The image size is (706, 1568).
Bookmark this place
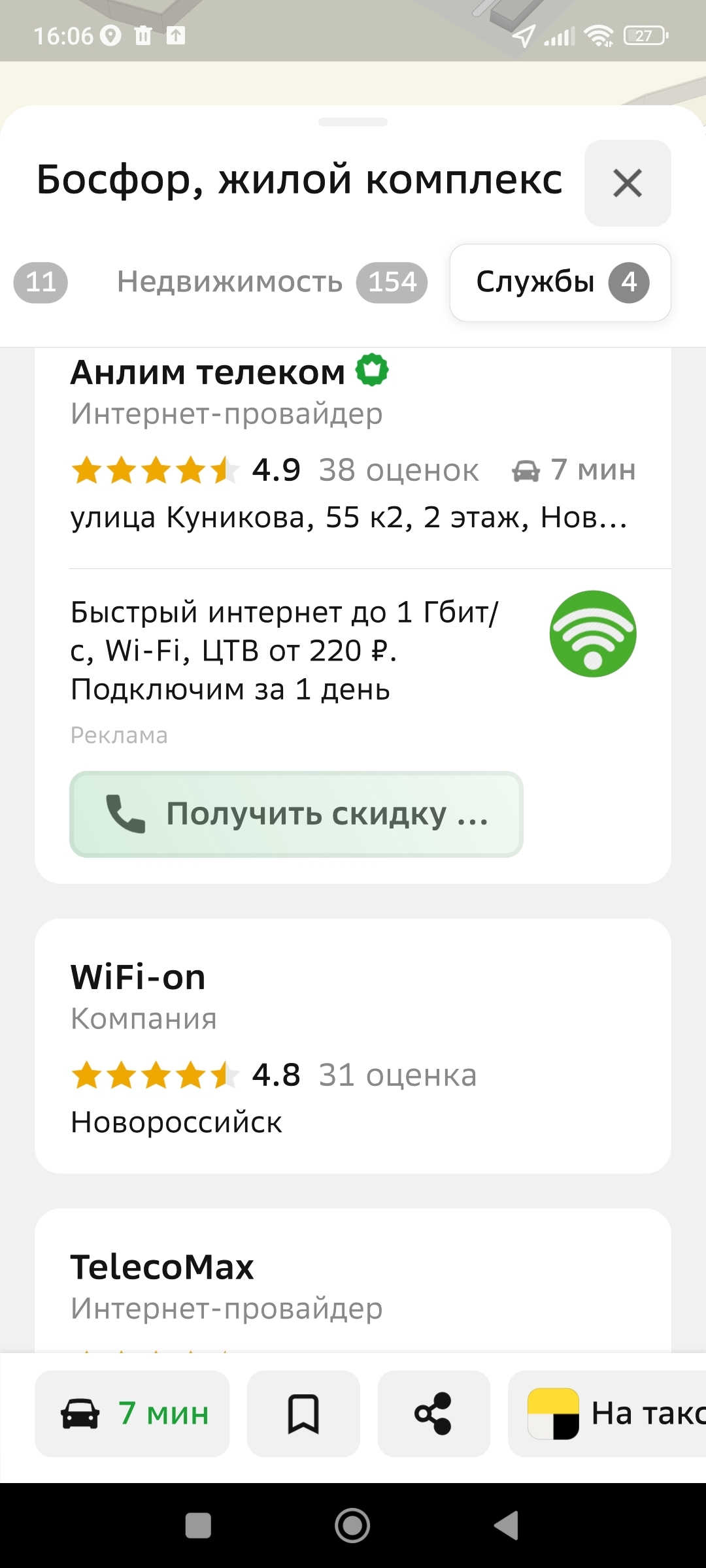click(303, 1414)
